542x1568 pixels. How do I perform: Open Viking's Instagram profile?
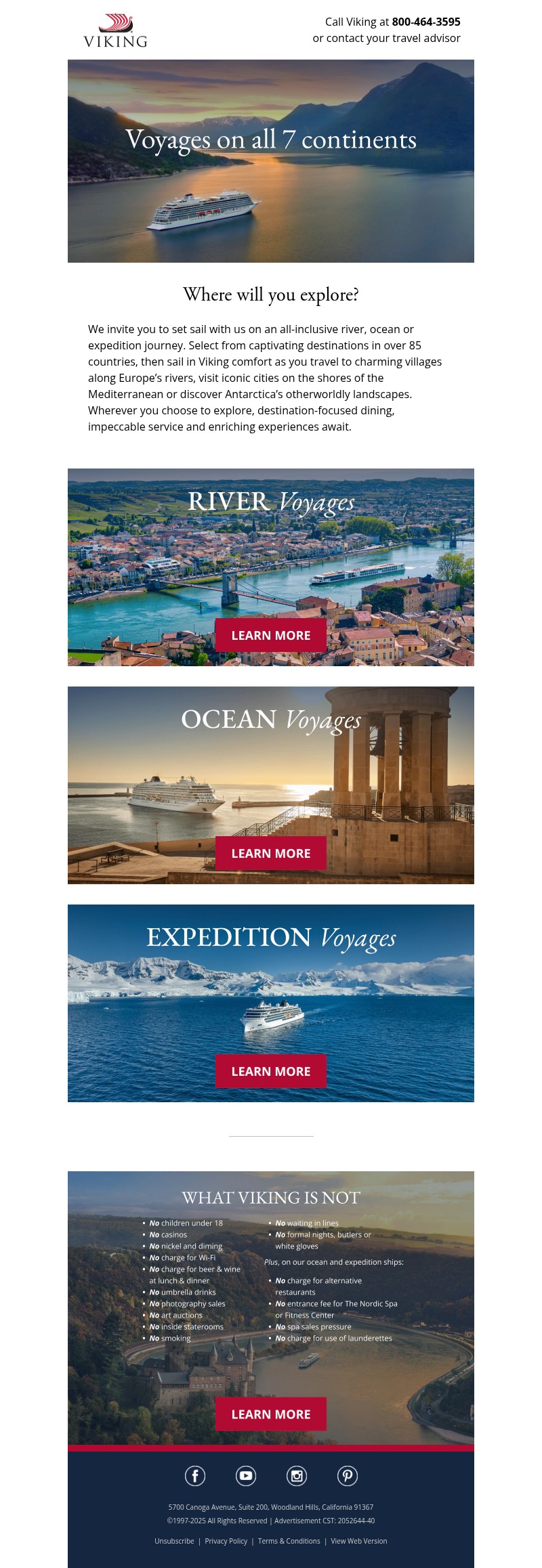[297, 1475]
